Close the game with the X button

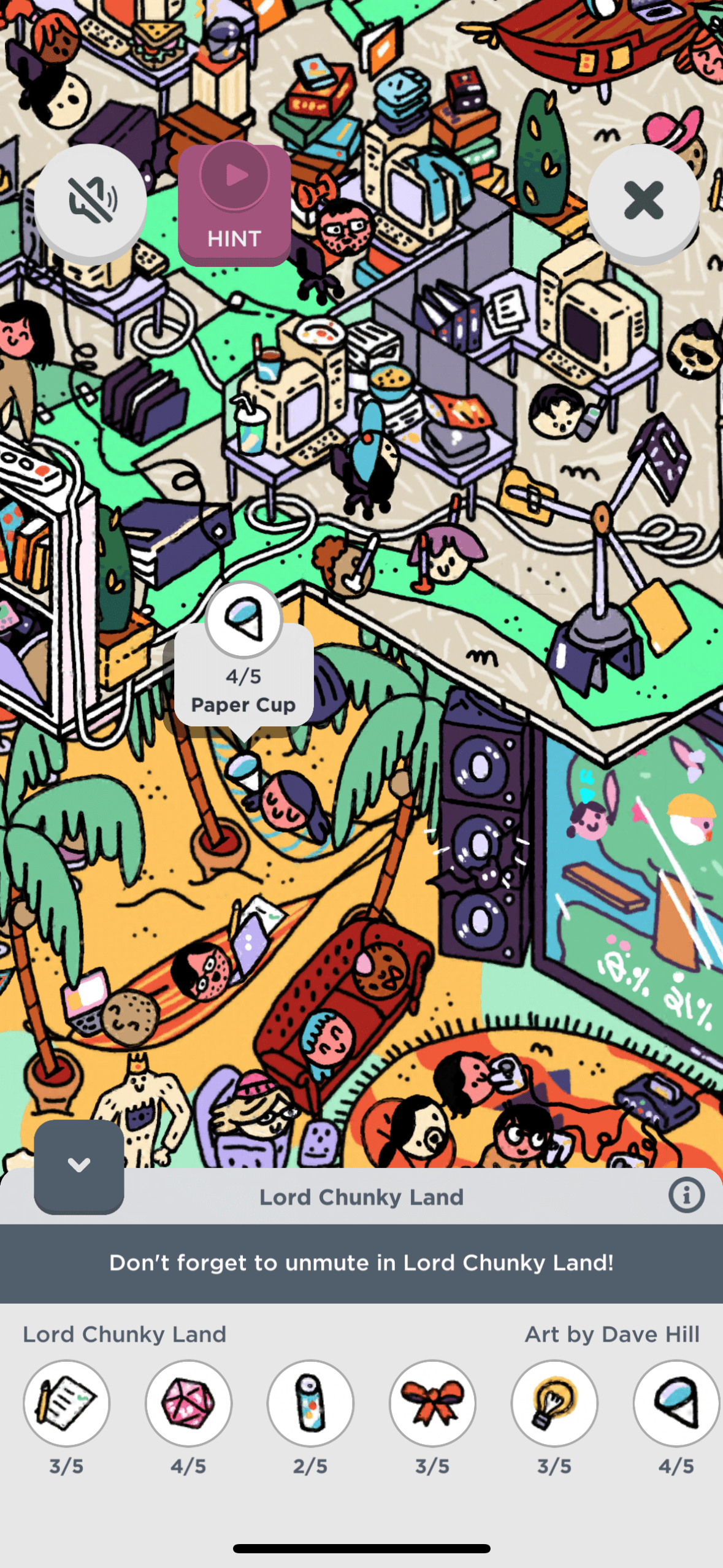pos(643,200)
